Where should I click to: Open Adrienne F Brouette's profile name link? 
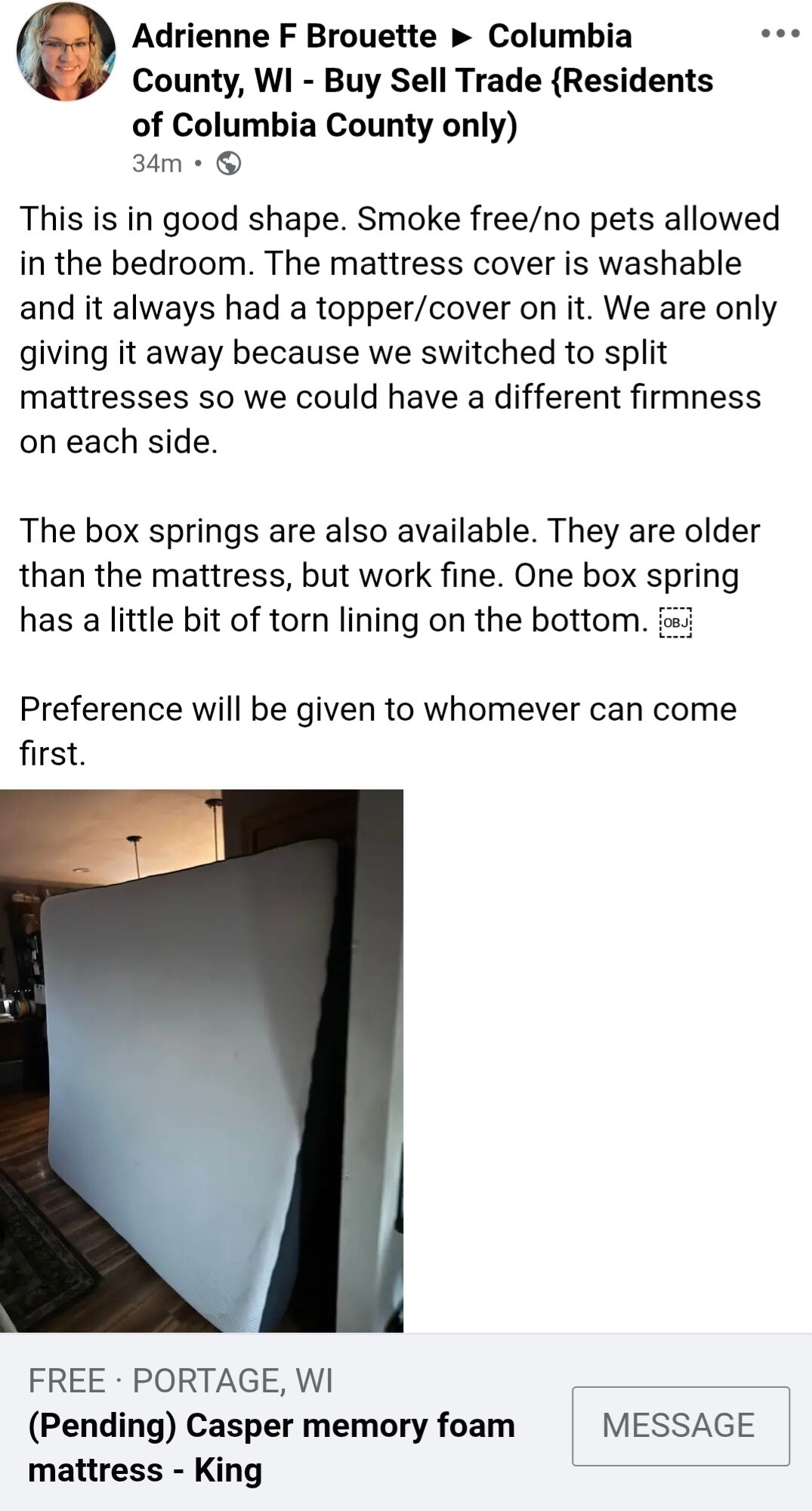pos(284,36)
